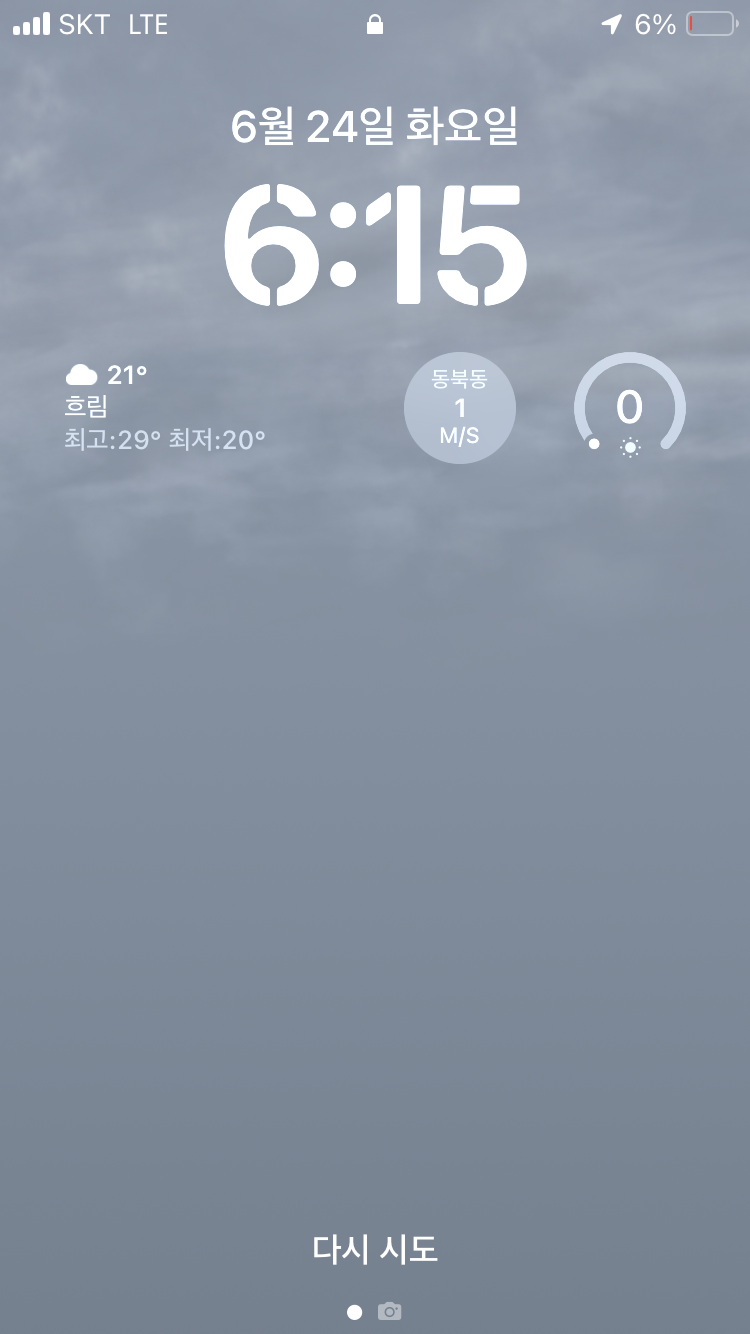Tap the camera page indicator icon
This screenshot has width=750, height=1334.
pyautogui.click(x=389, y=1311)
